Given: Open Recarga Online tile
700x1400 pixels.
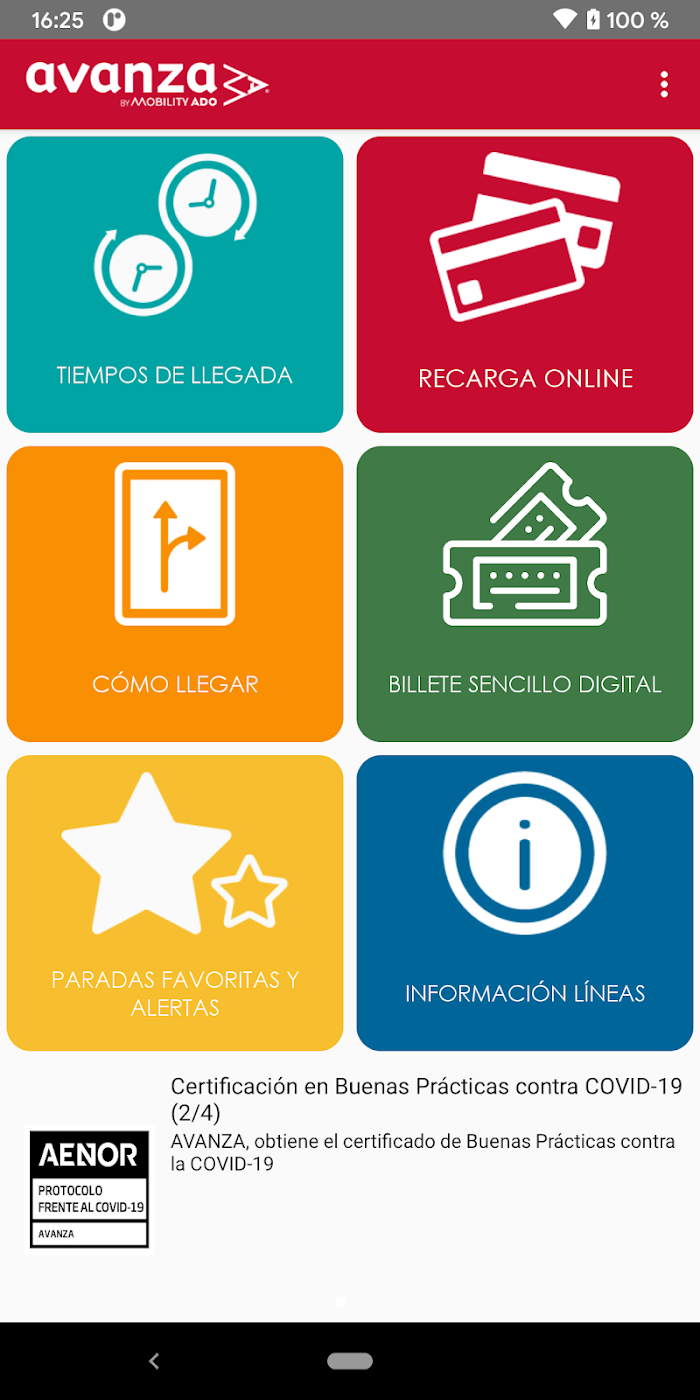Looking at the screenshot, I should [x=525, y=284].
